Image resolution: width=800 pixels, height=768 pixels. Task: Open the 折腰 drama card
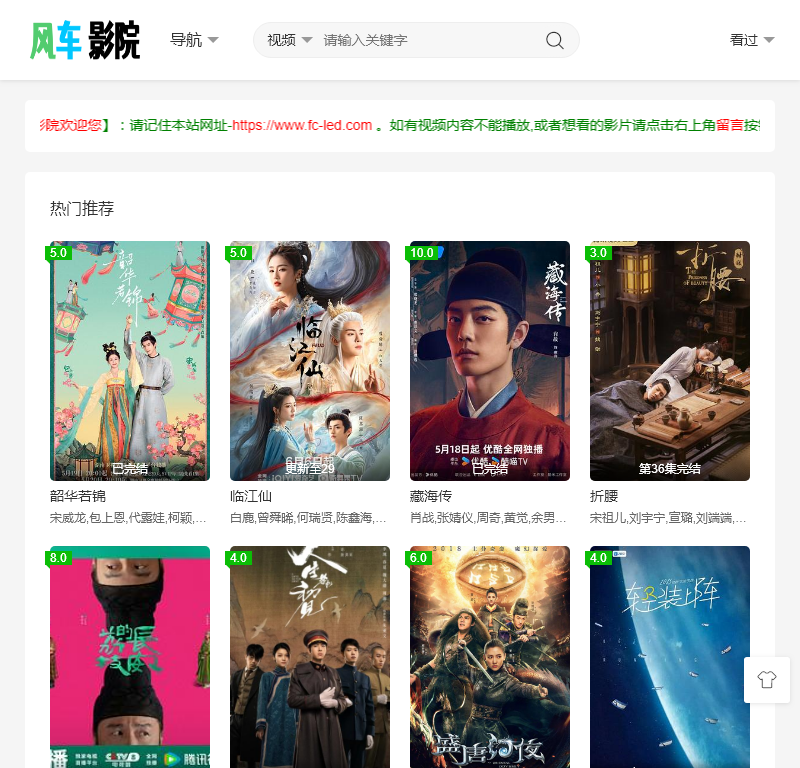click(x=670, y=361)
